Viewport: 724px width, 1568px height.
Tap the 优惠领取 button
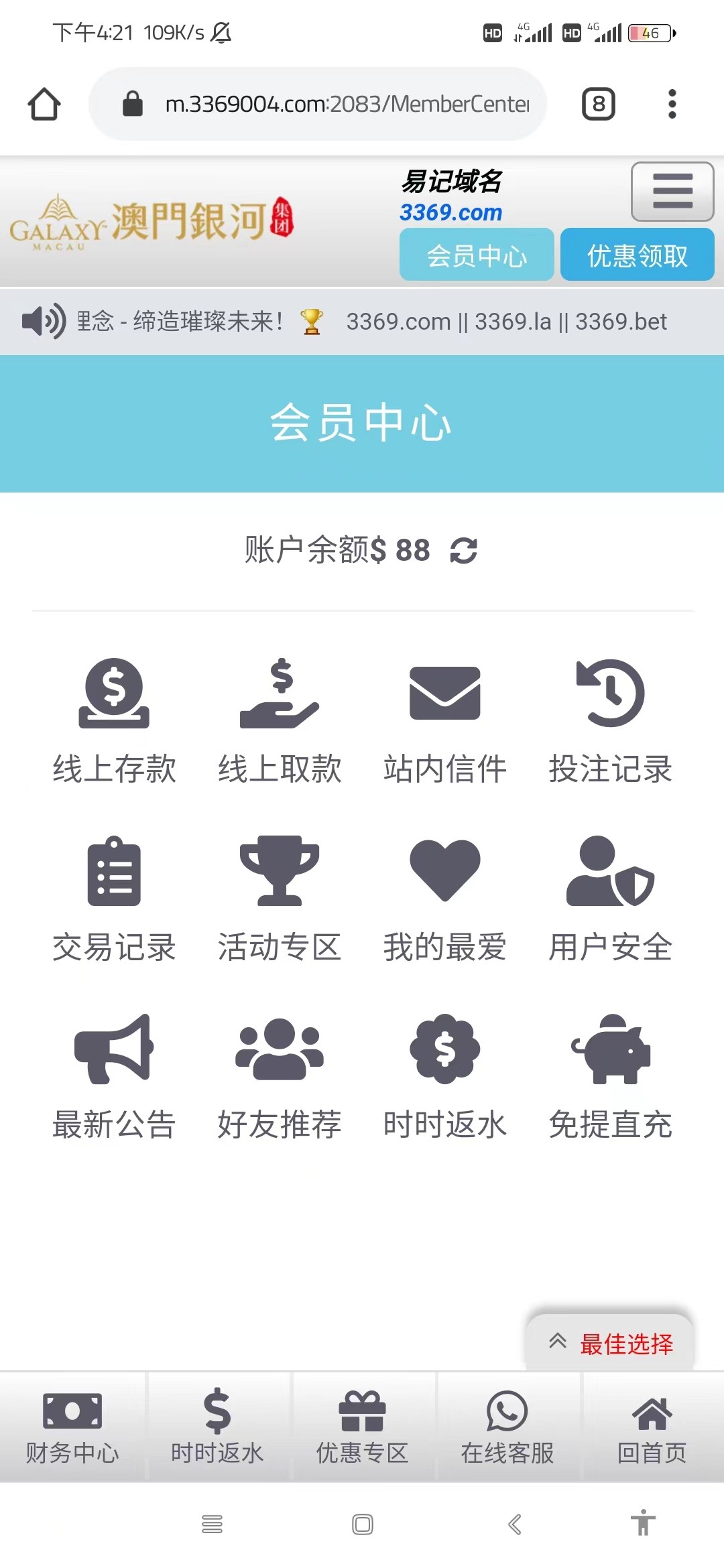point(637,255)
